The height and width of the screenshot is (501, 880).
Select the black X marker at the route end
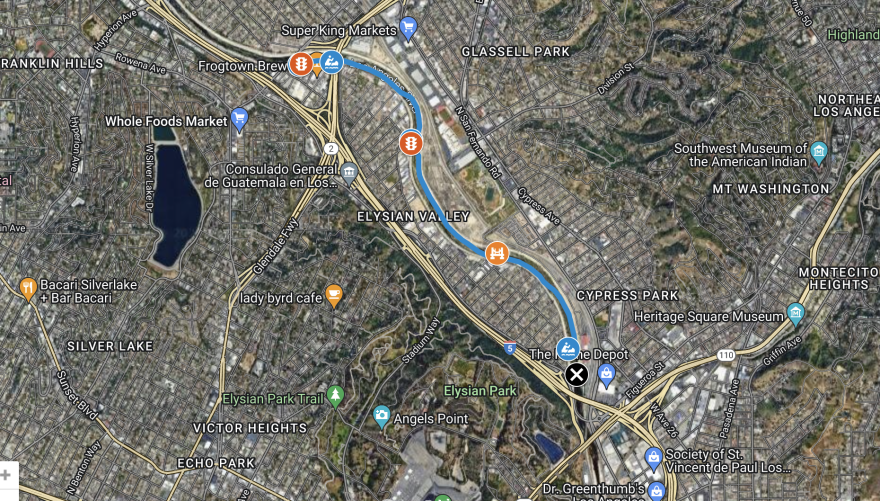(576, 375)
